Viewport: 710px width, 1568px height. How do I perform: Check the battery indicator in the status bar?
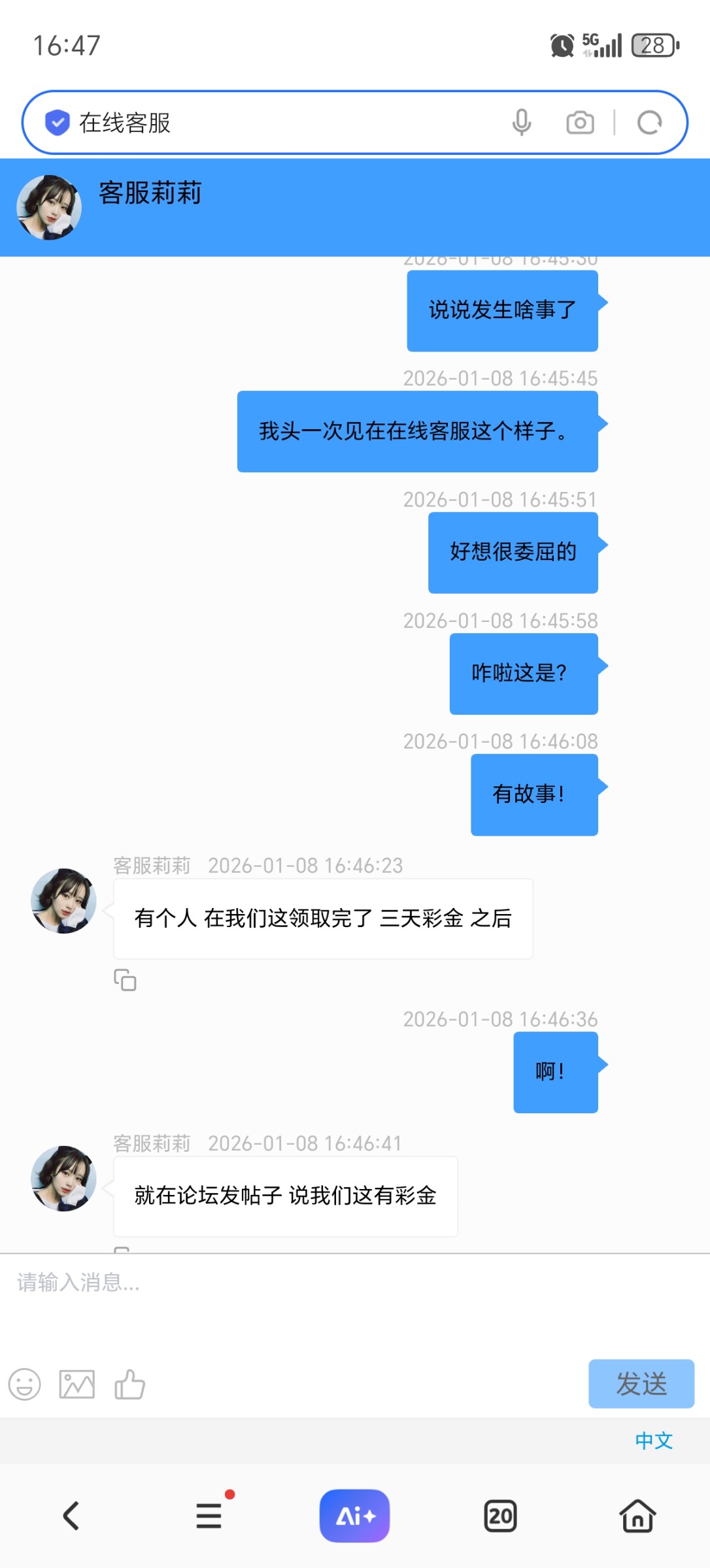tap(653, 44)
